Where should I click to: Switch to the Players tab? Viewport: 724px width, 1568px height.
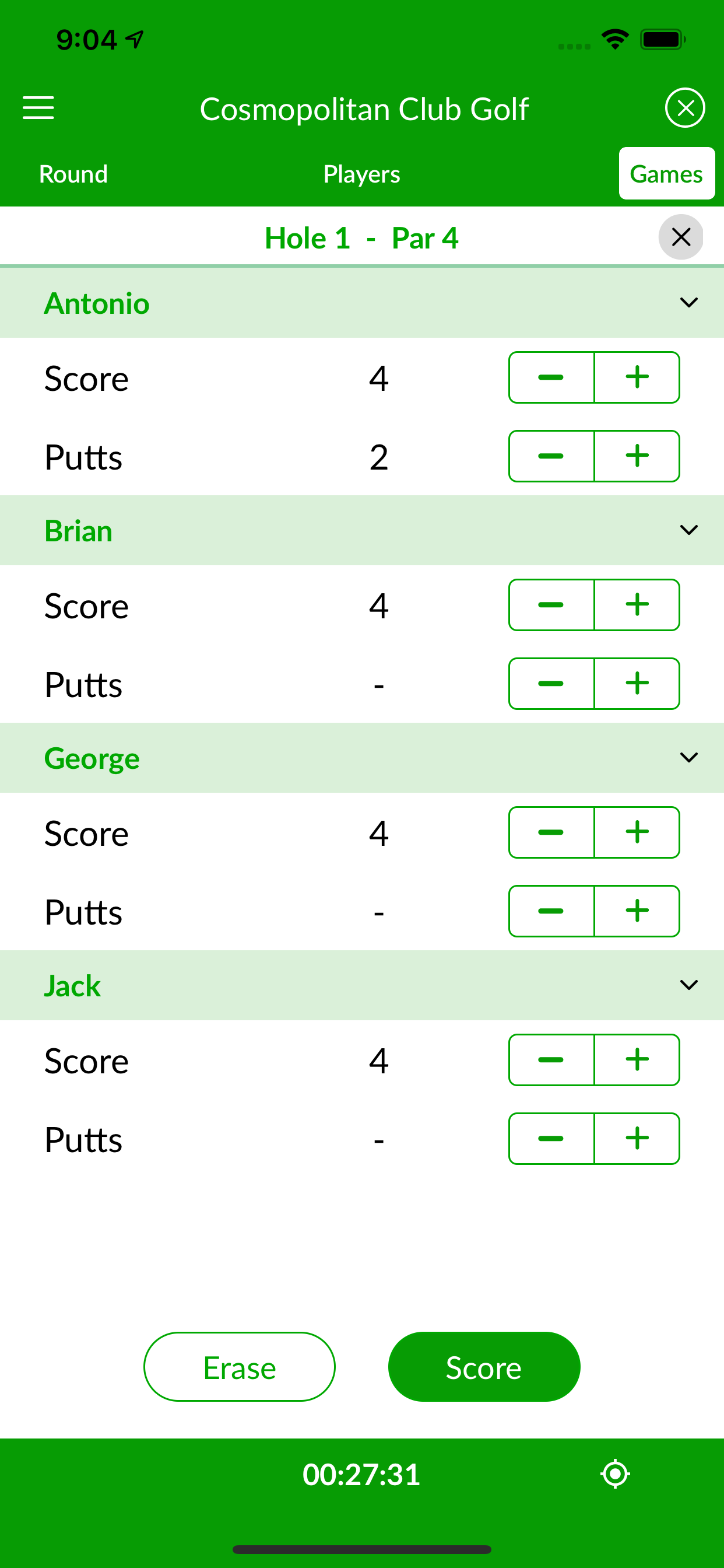coord(361,174)
